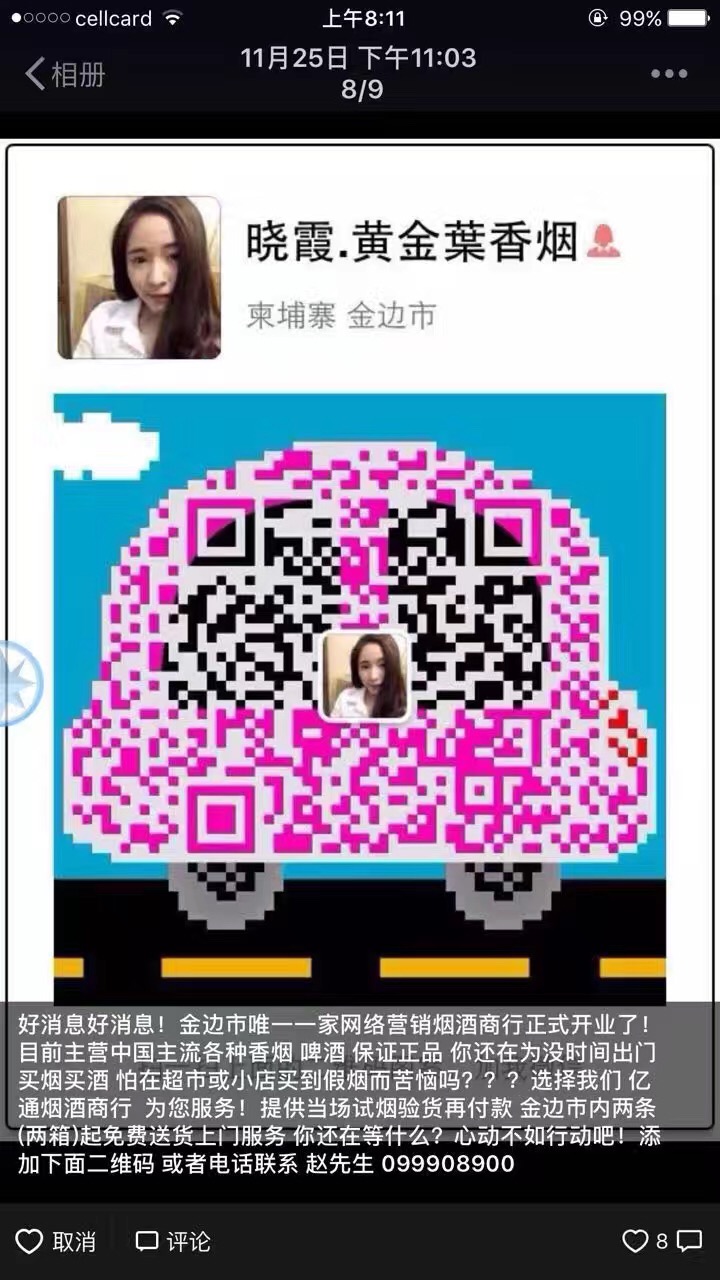Screen dimensions: 720x1280
Task: Tap 取消 to unlike this photo
Action: pyautogui.click(x=56, y=1242)
